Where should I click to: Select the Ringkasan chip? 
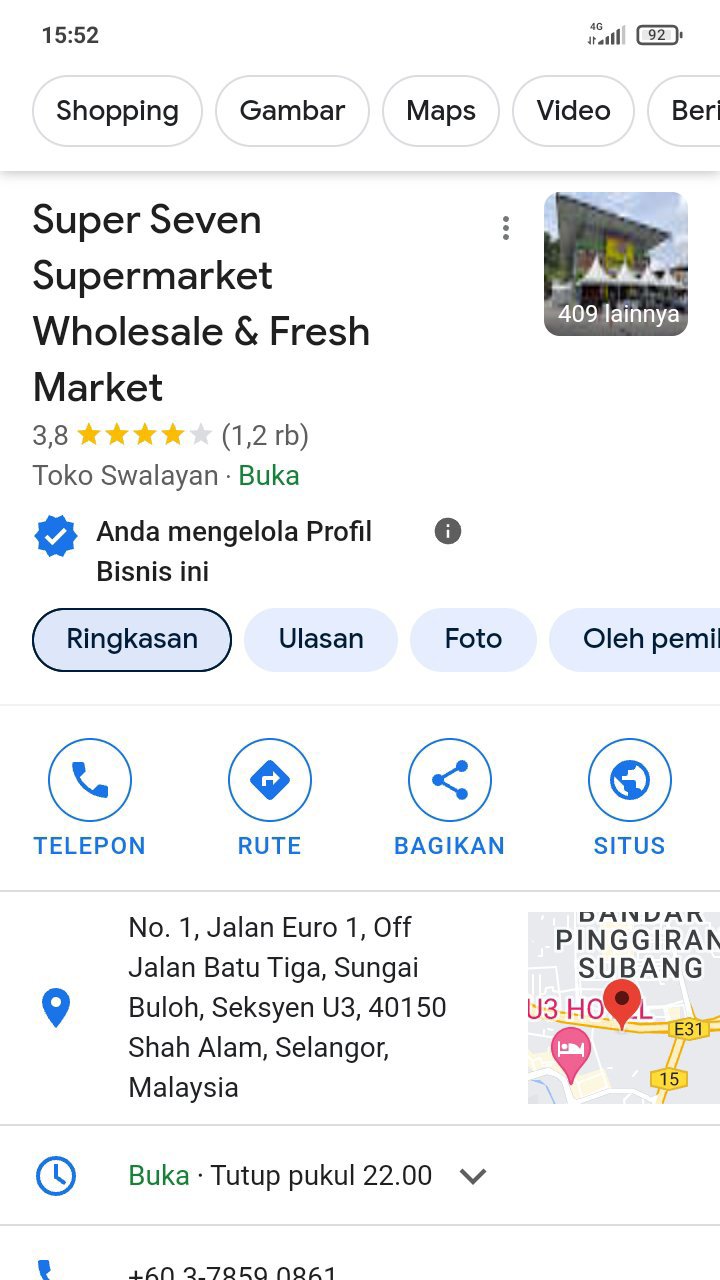(x=132, y=639)
